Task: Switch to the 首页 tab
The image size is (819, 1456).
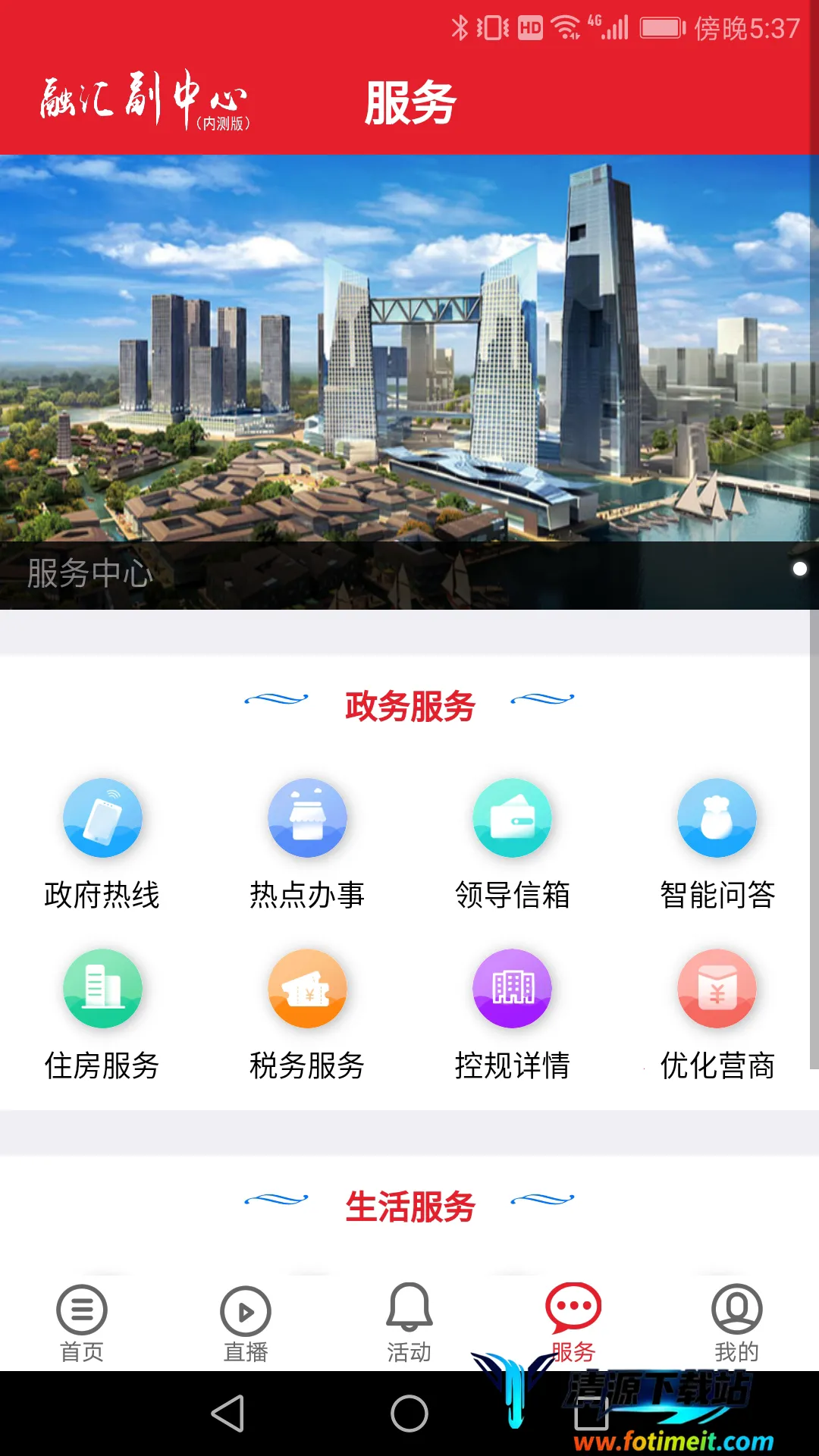Action: point(82,1323)
